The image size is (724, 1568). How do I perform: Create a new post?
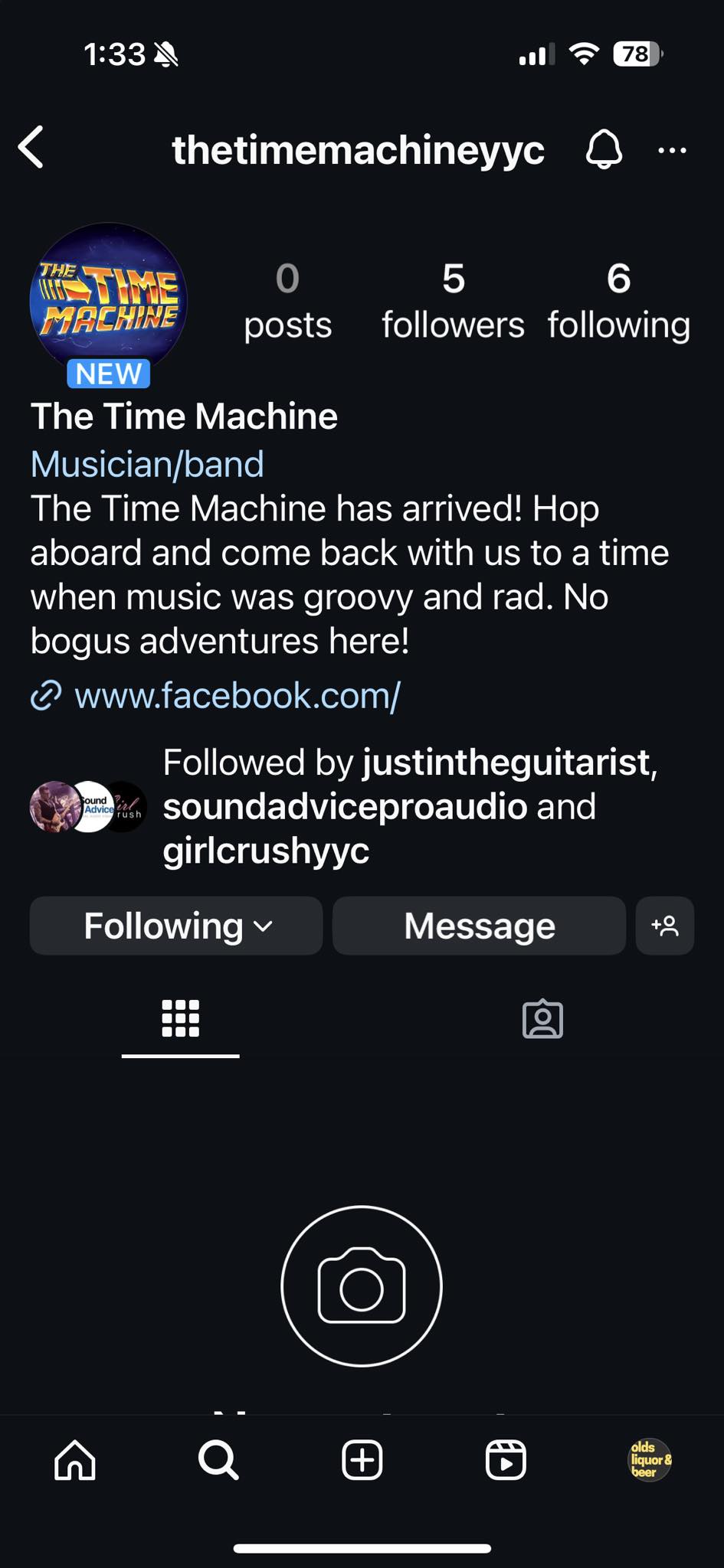click(362, 1460)
